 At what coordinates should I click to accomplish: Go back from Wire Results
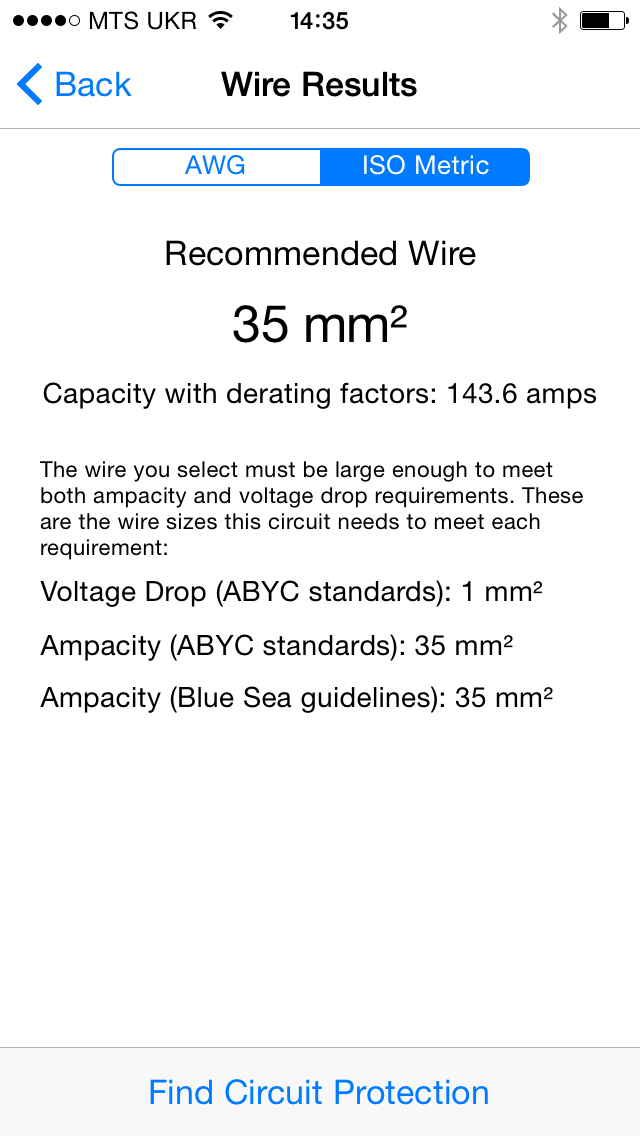[75, 85]
